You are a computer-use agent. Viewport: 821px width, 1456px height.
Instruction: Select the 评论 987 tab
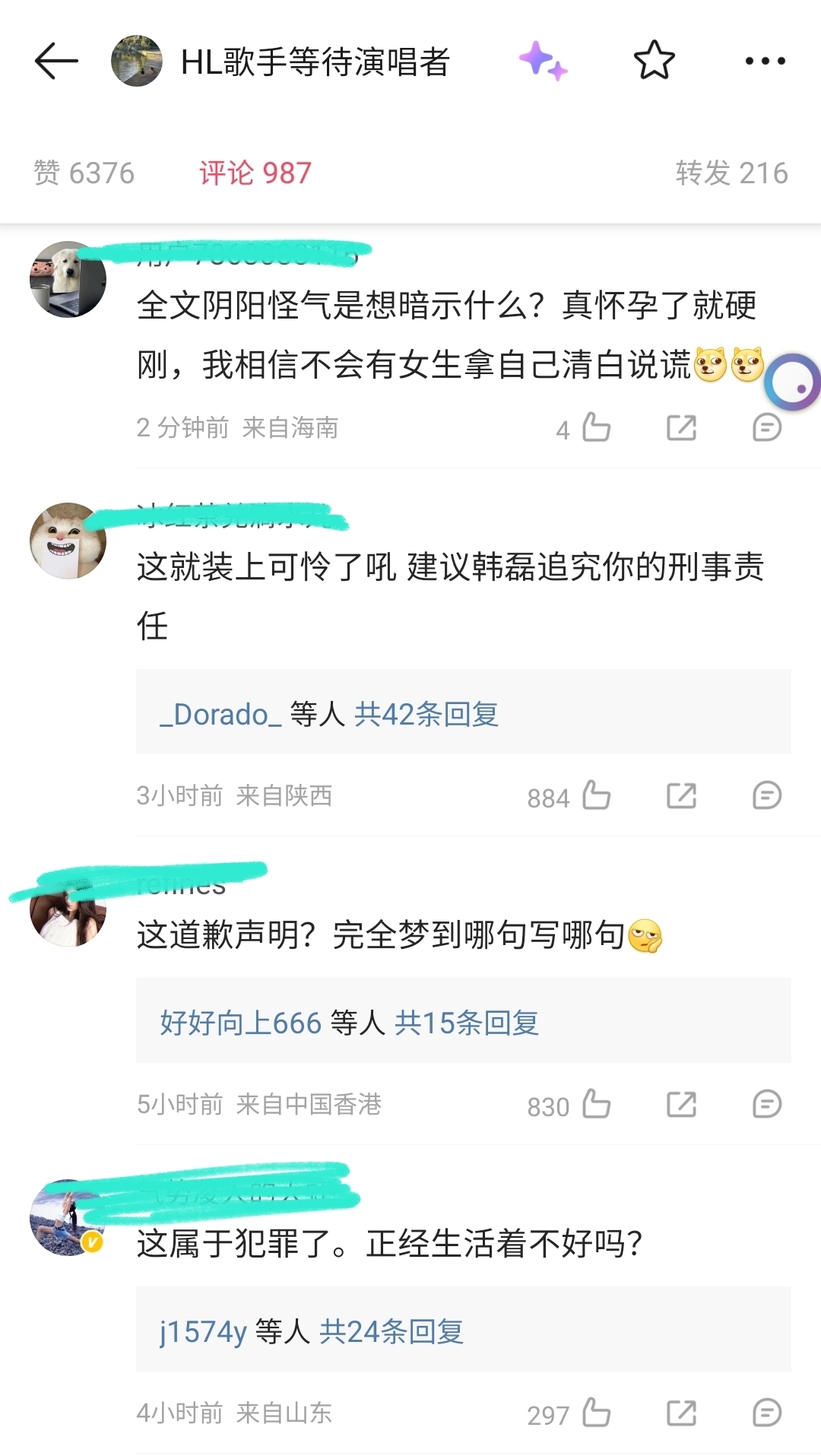[255, 173]
